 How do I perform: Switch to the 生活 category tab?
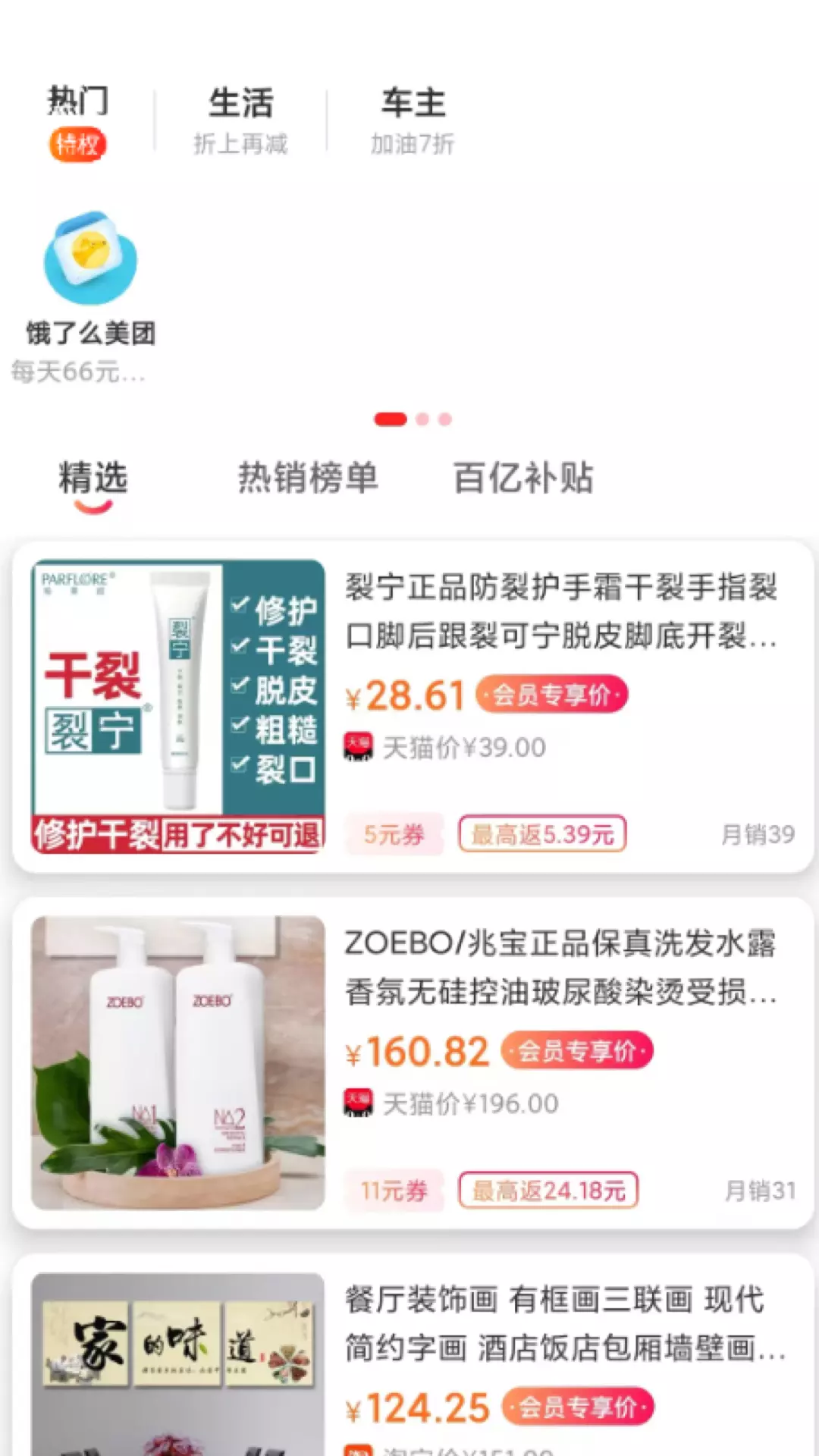pyautogui.click(x=240, y=121)
